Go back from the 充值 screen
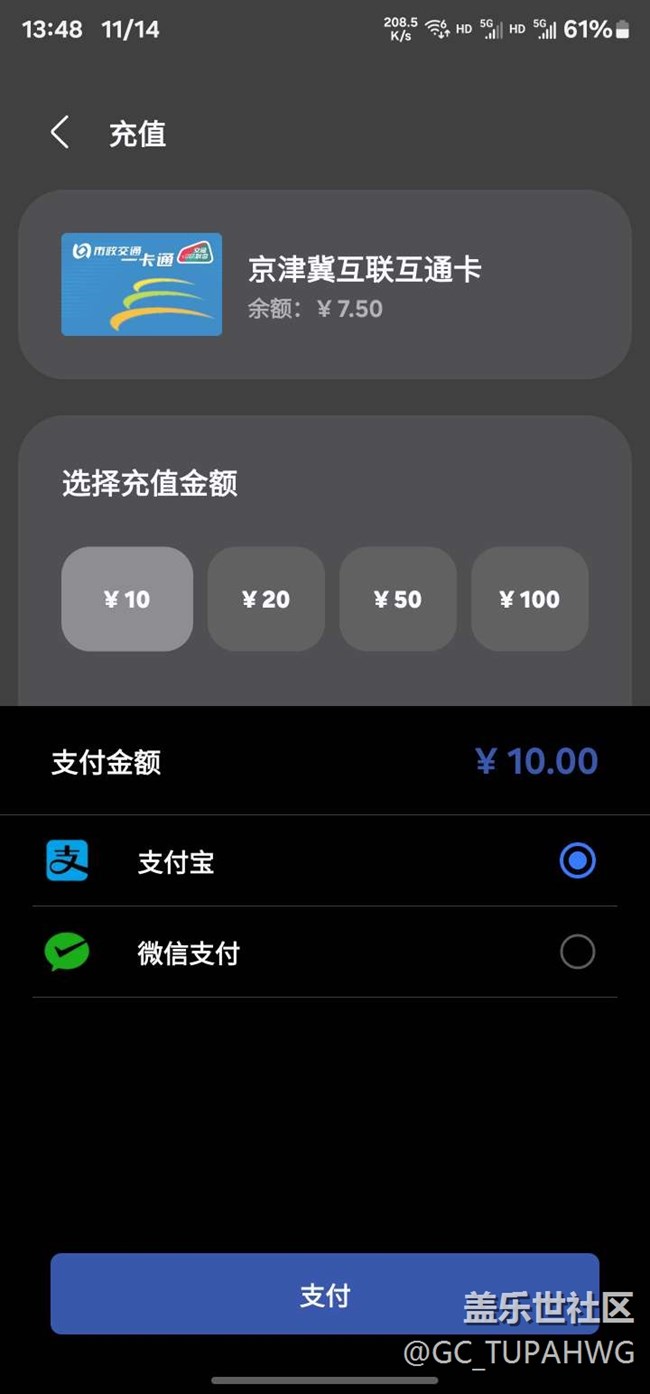Image resolution: width=650 pixels, height=1394 pixels. pos(60,133)
